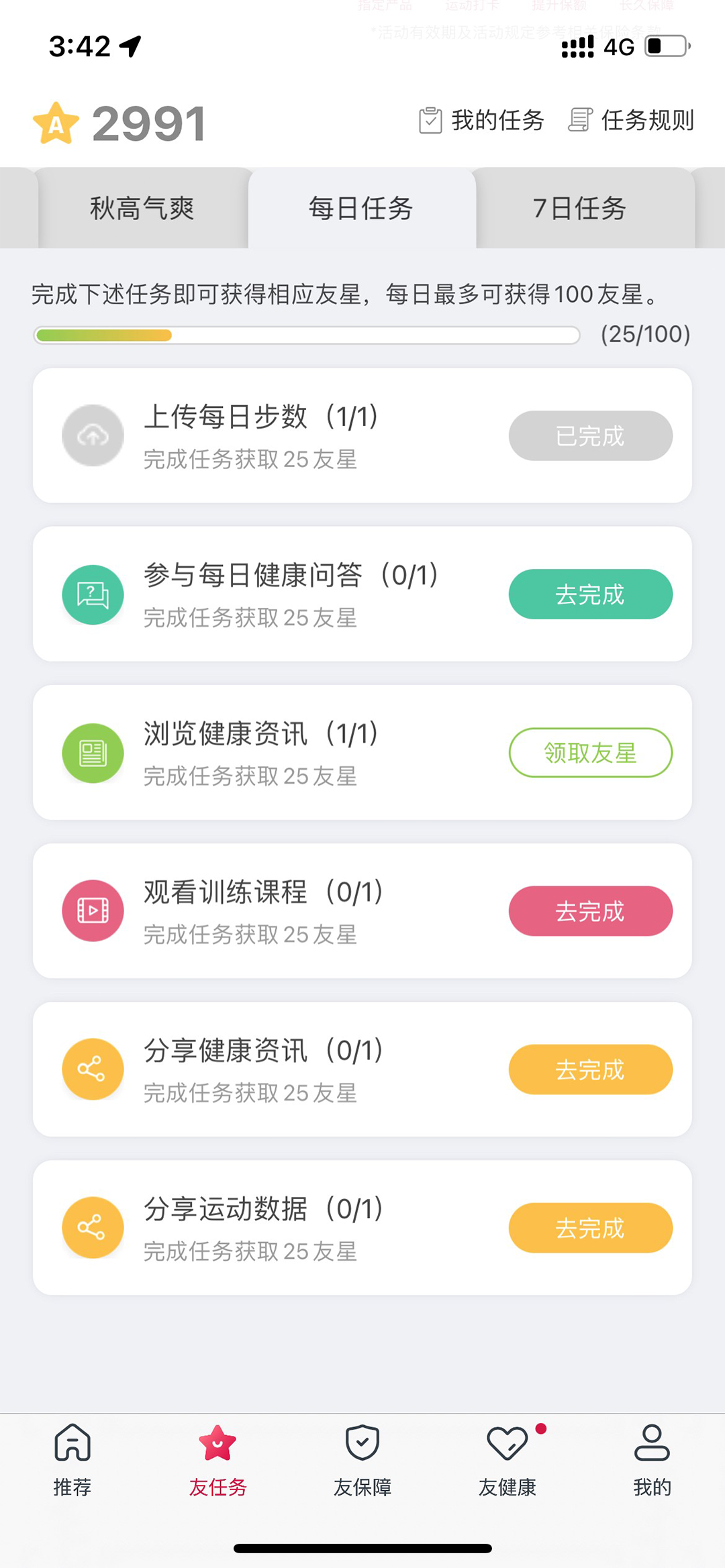The height and width of the screenshot is (1568, 725).
Task: Claim stars with 领取友星 for 浏览健康资讯
Action: tap(590, 753)
